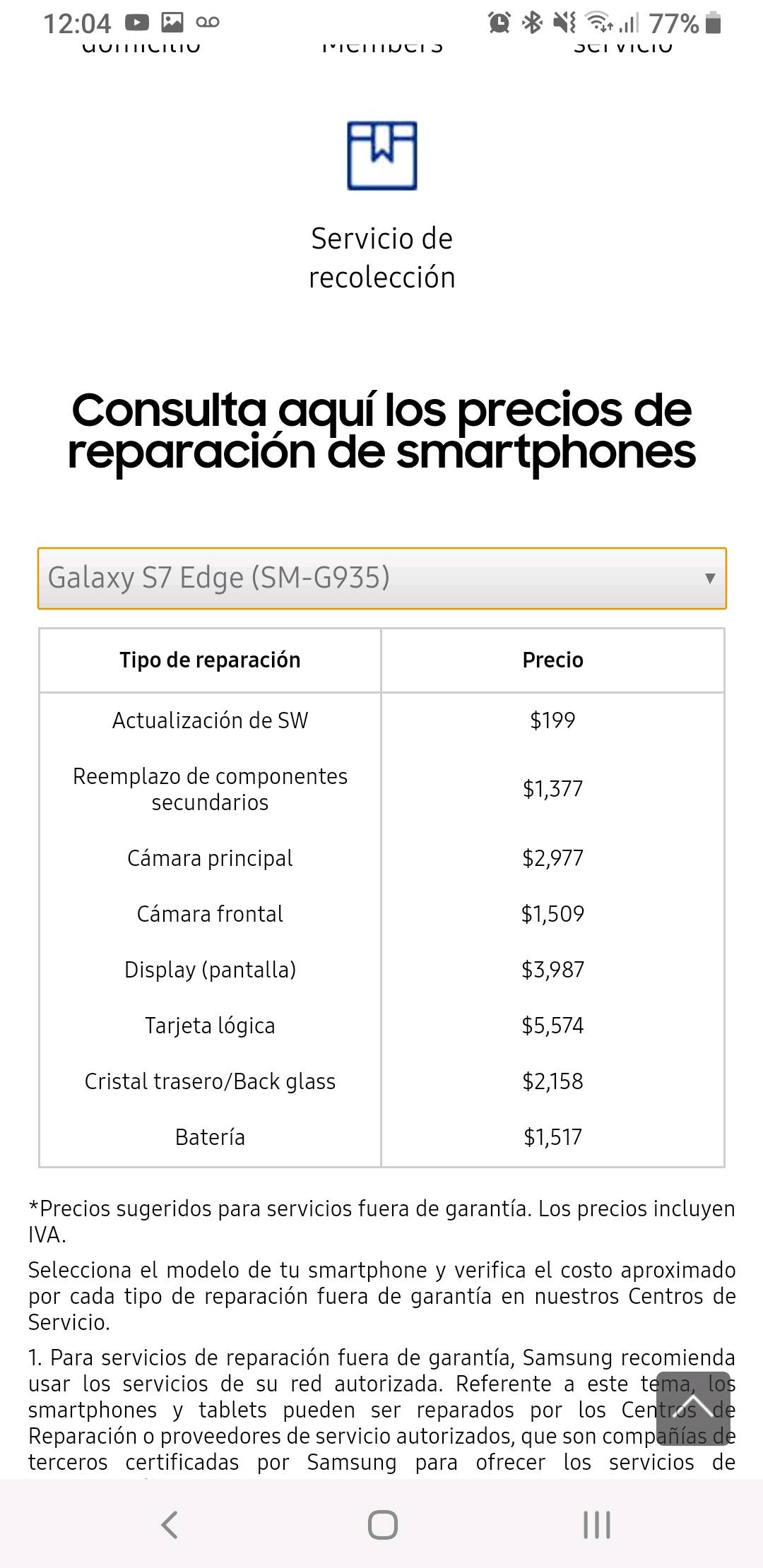The height and width of the screenshot is (1568, 763).
Task: Open the Galaxy S7 Edge model dropdown
Action: 381,578
